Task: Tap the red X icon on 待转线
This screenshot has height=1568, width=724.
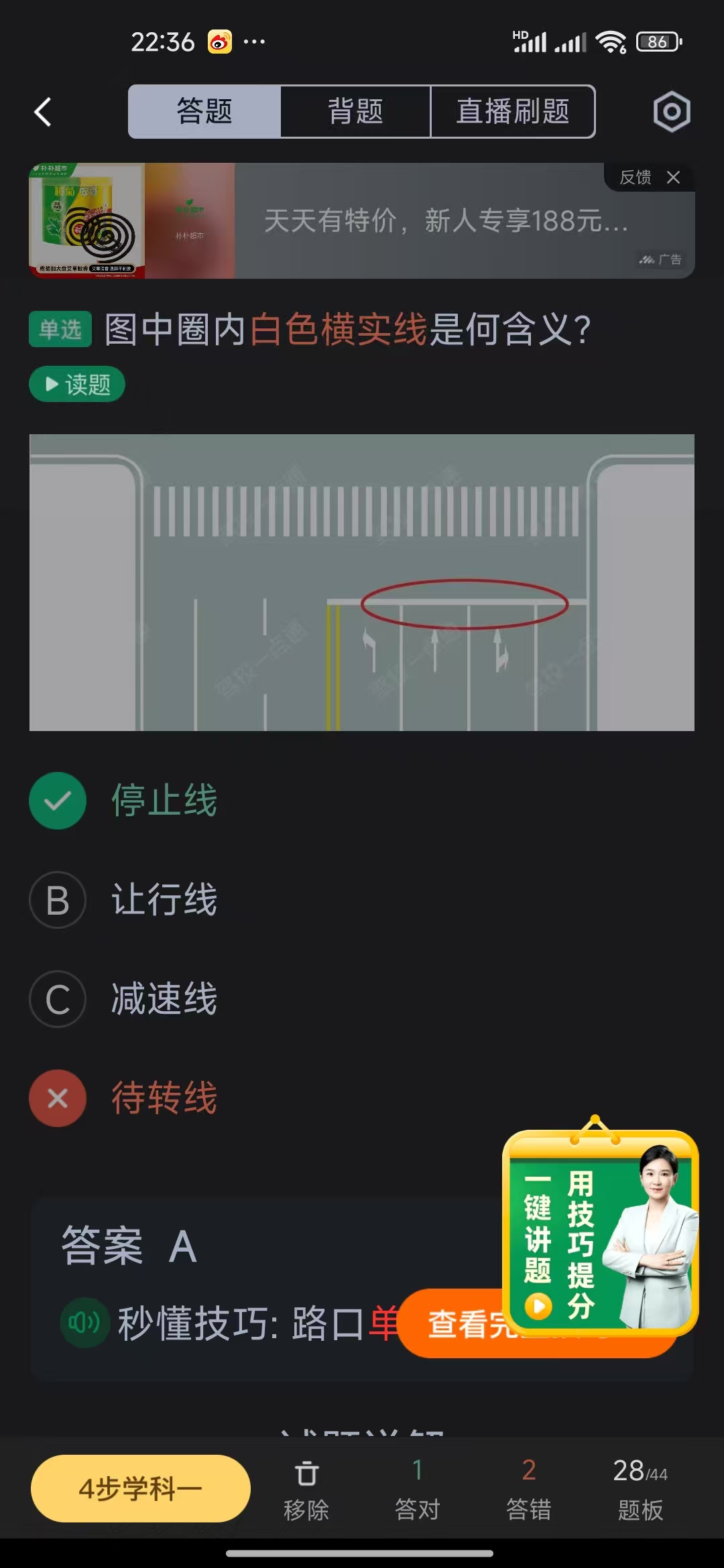Action: pos(57,1098)
